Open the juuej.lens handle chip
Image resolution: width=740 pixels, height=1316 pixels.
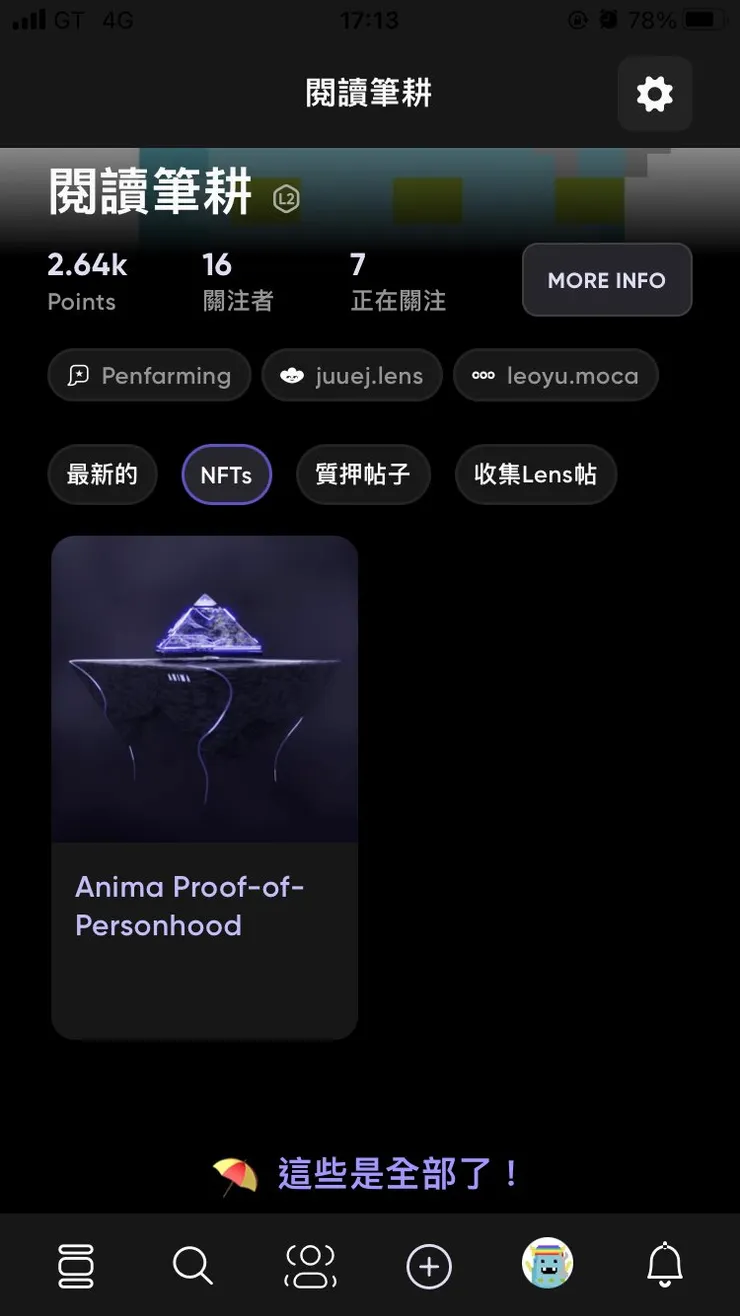pyautogui.click(x=352, y=375)
